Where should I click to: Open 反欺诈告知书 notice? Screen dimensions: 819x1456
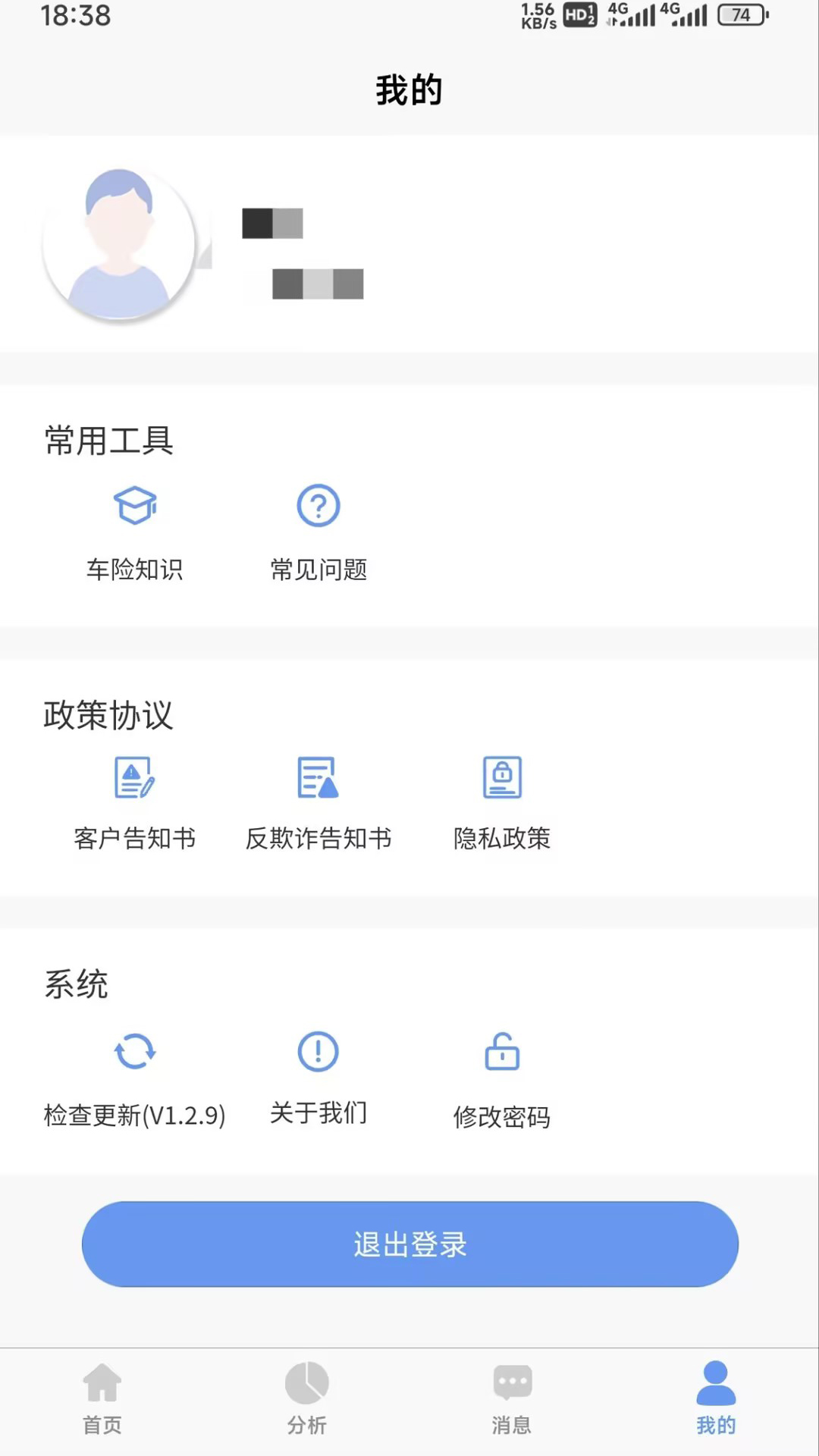(x=318, y=802)
